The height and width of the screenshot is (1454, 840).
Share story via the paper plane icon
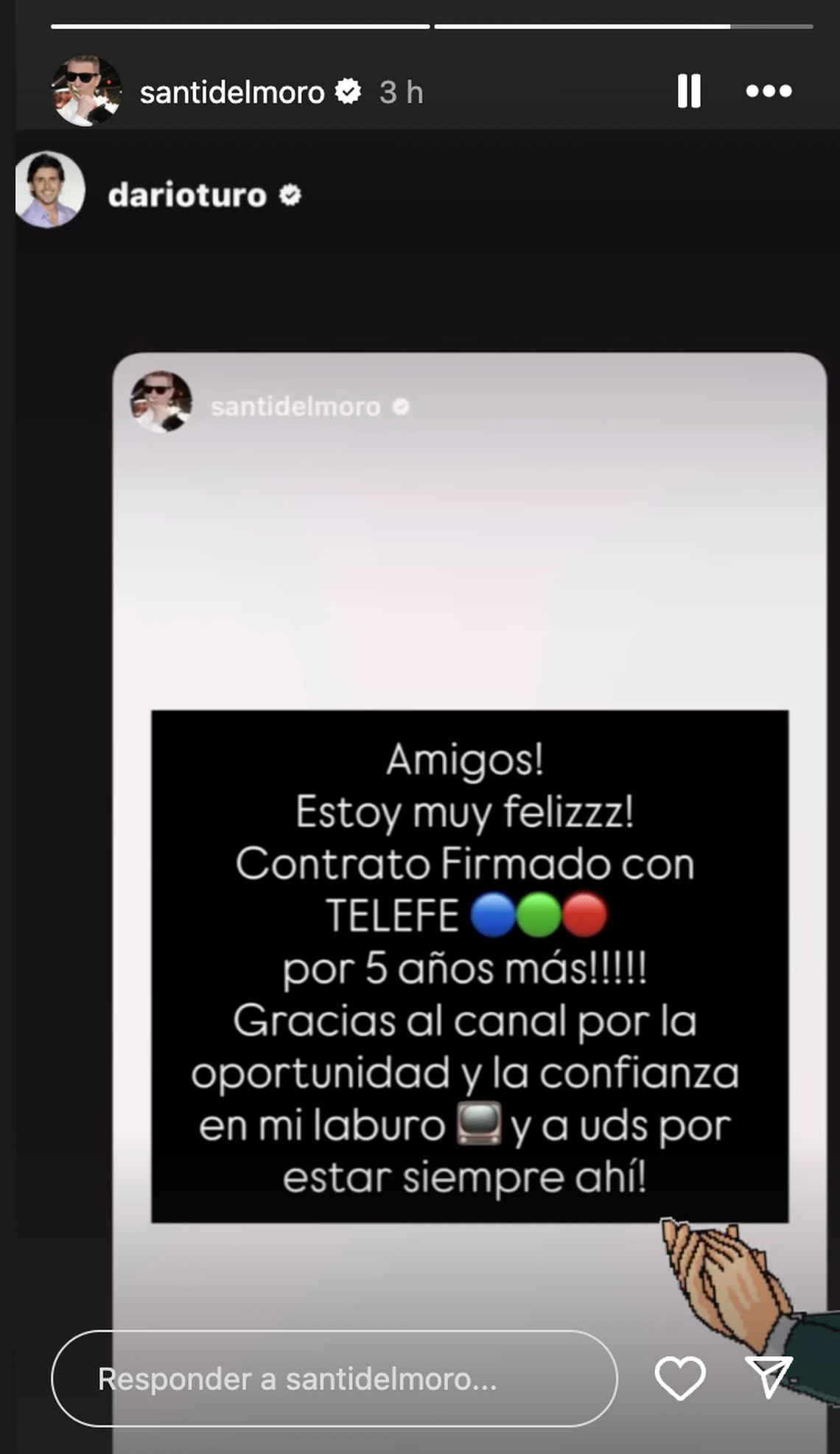tap(769, 1376)
